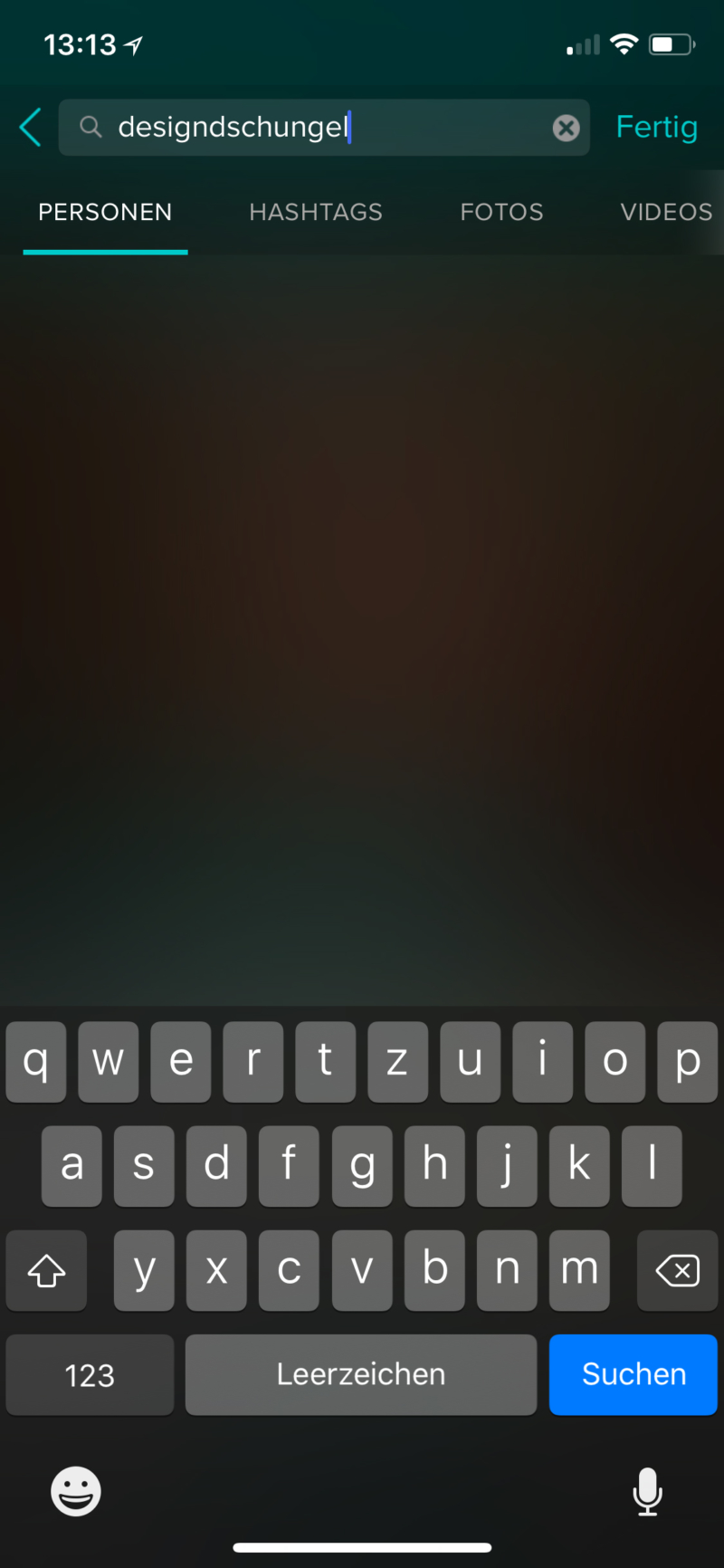
Task: Open the emoji keyboard
Action: (76, 1491)
